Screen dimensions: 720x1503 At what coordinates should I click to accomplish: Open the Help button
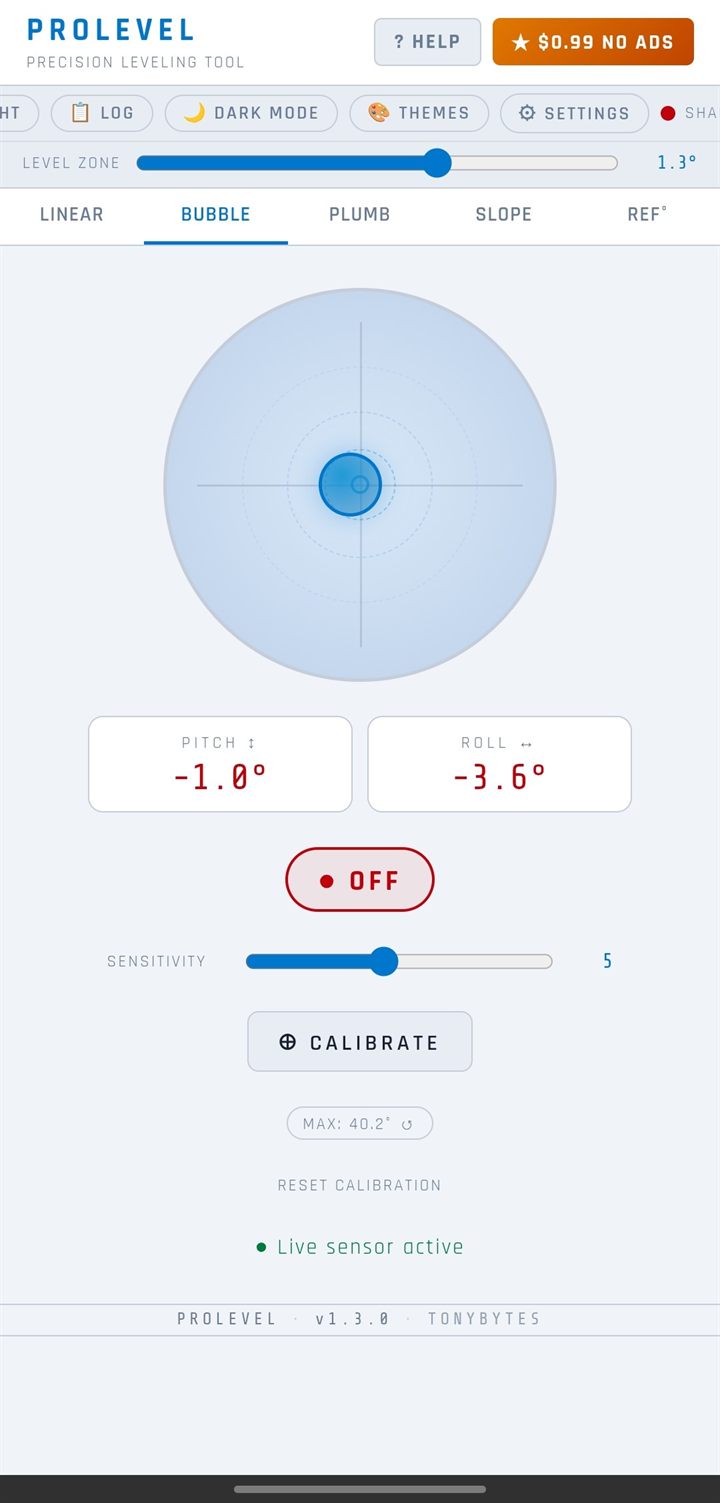click(427, 42)
